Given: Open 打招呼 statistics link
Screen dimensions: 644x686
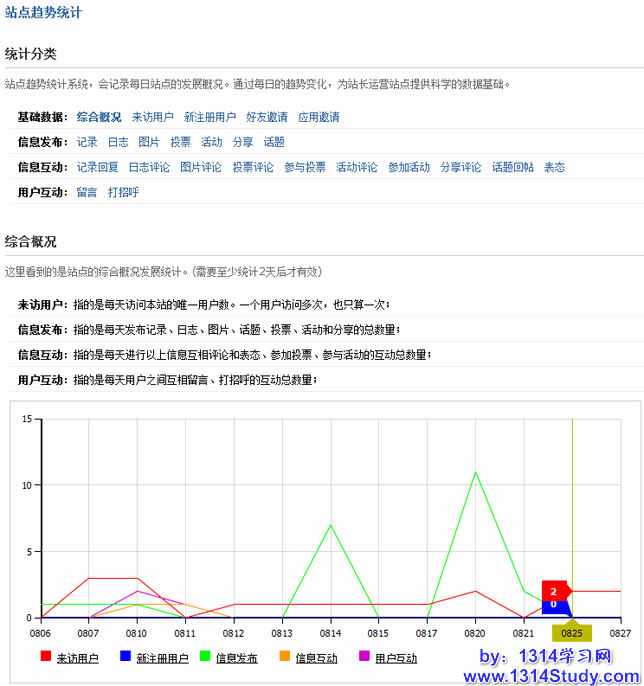Looking at the screenshot, I should pyautogui.click(x=123, y=192).
